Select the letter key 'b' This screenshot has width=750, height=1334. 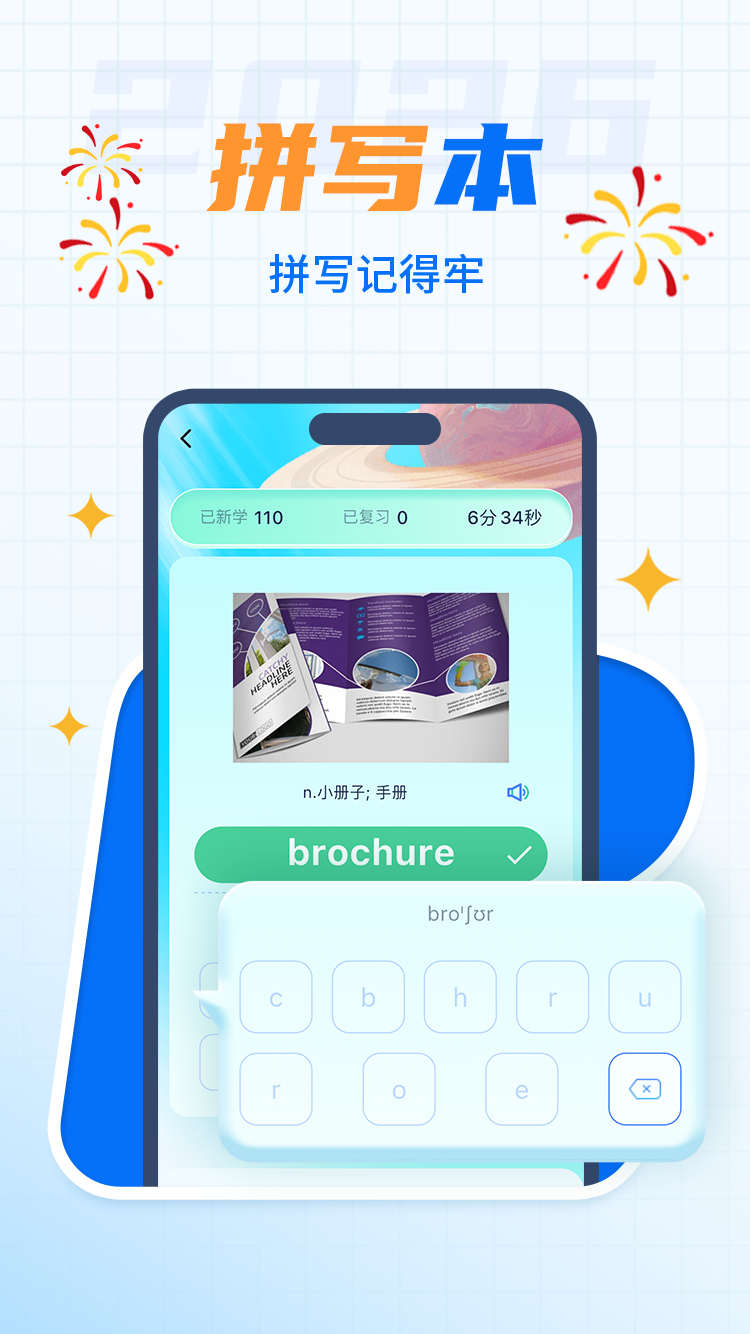(368, 997)
